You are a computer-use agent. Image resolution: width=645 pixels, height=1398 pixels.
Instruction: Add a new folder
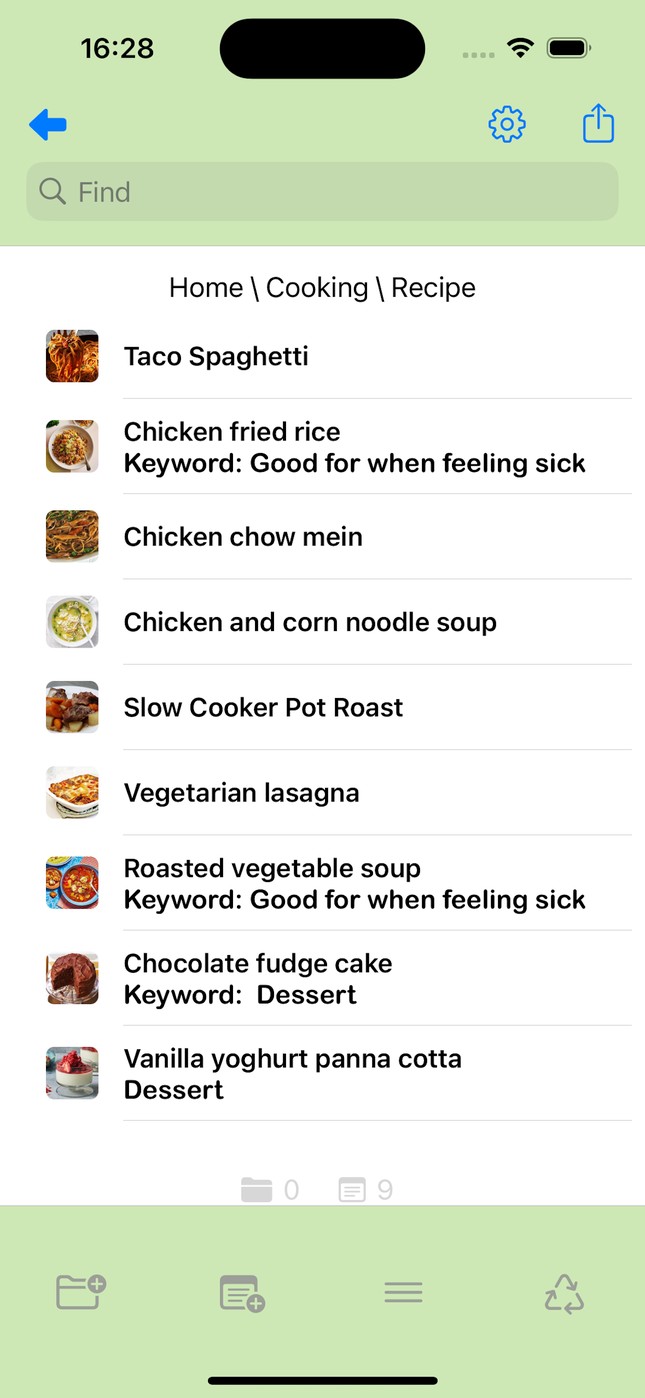click(x=81, y=1292)
